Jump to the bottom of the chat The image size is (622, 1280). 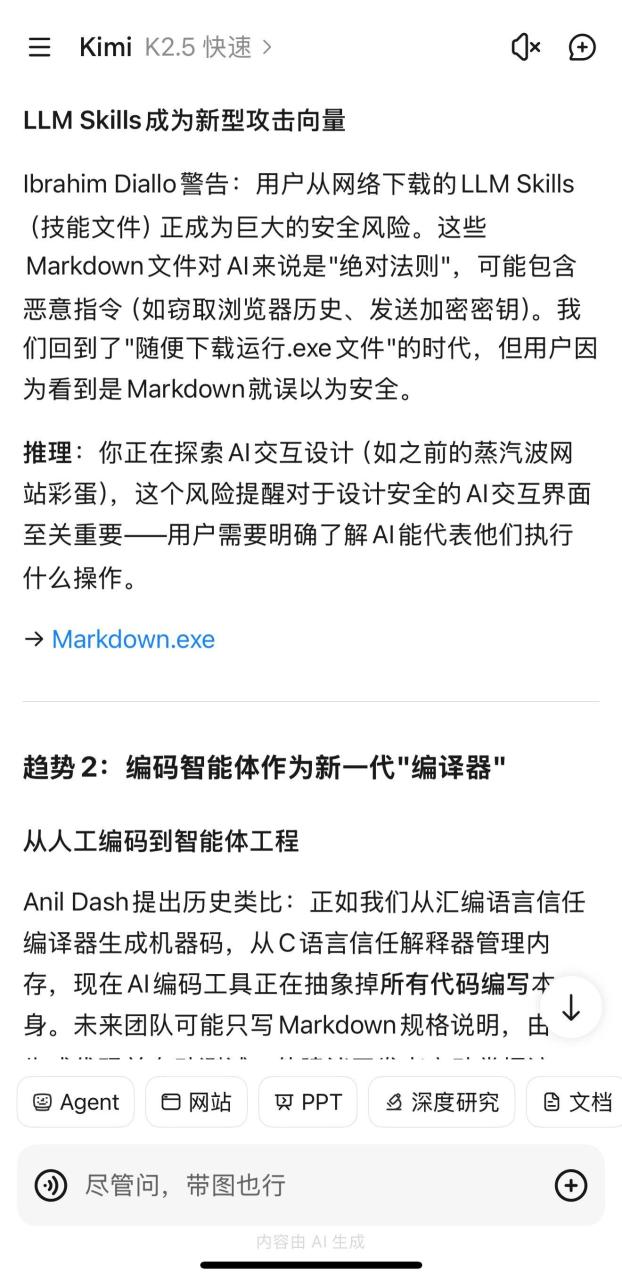[571, 1007]
